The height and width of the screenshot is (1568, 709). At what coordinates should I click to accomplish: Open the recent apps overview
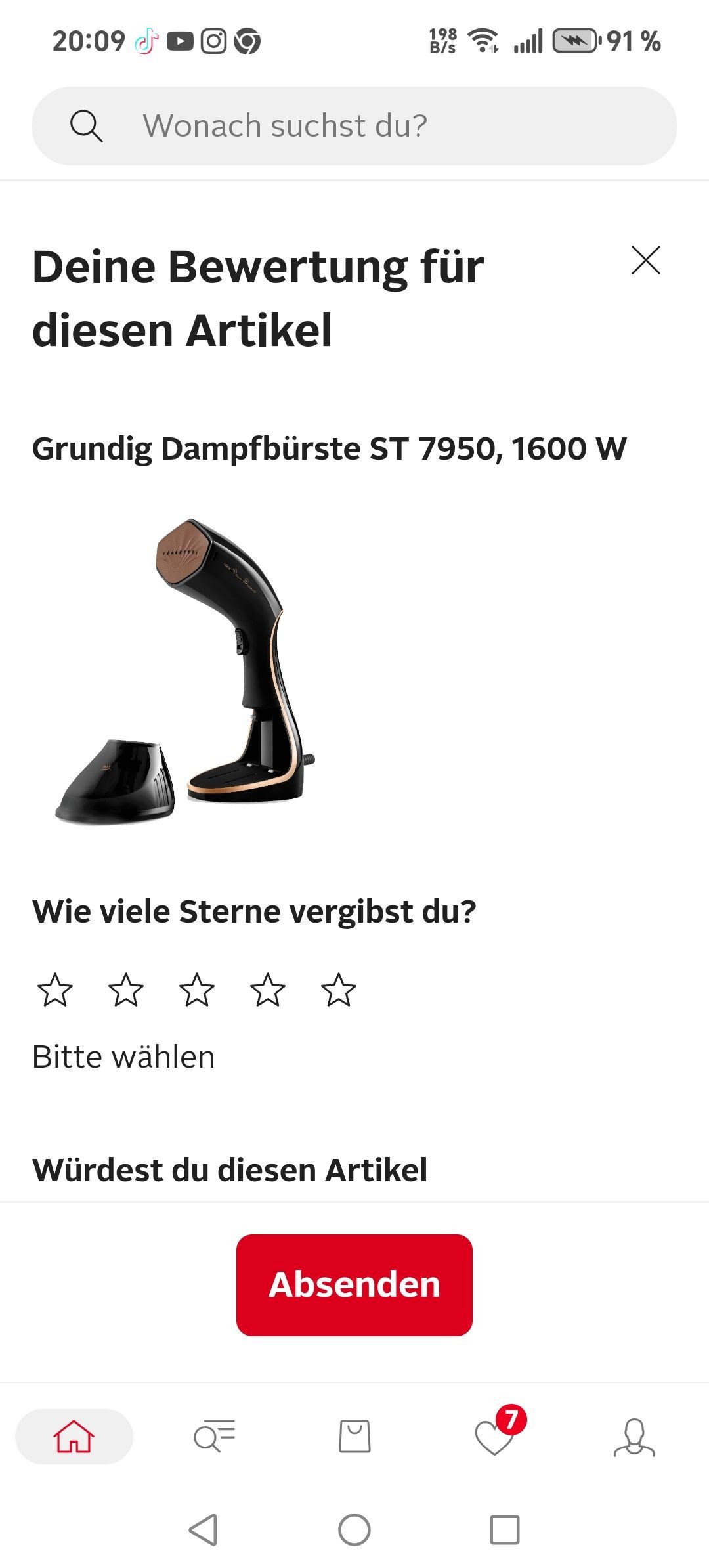[505, 1530]
